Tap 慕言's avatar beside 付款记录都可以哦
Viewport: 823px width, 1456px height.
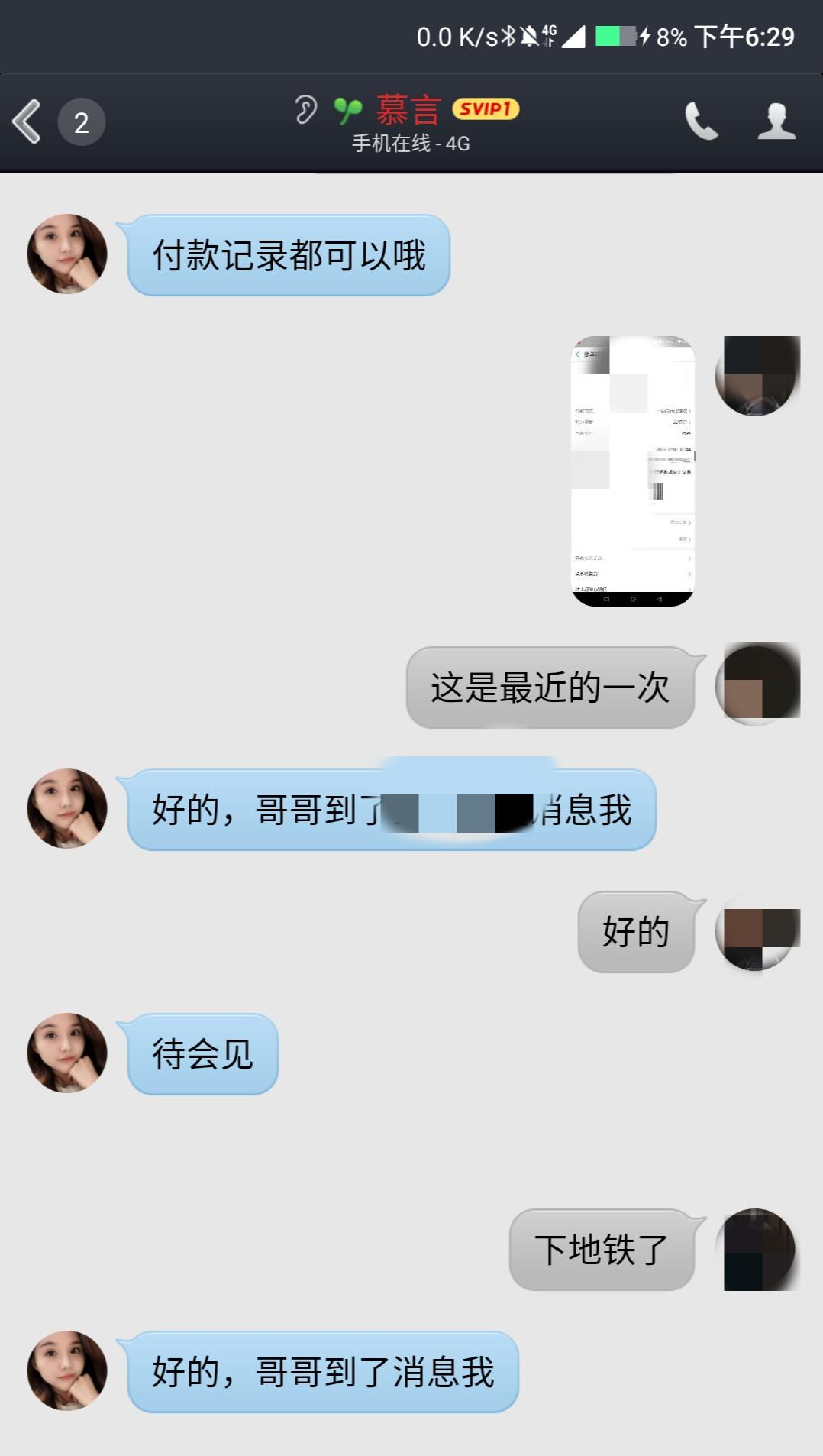[67, 254]
